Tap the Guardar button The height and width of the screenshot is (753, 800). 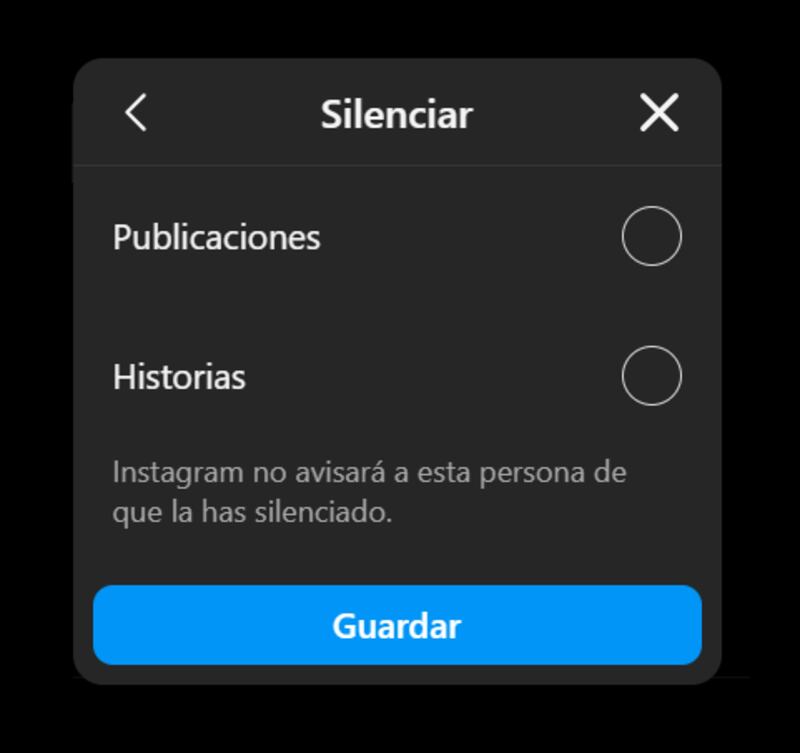tap(397, 625)
